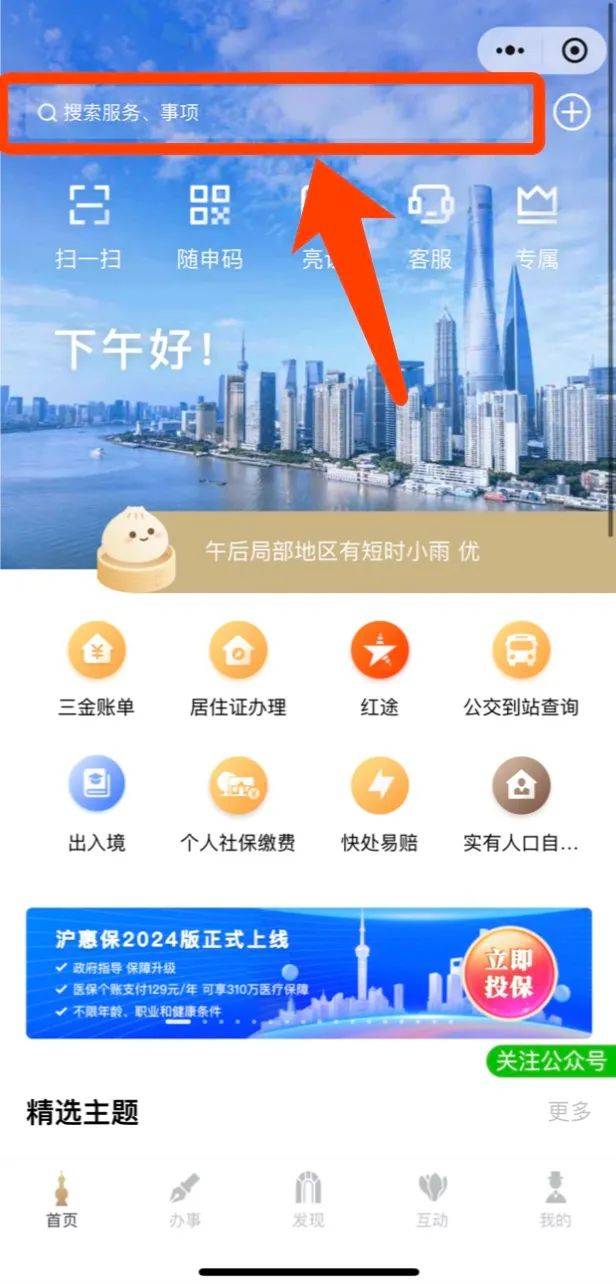Tap the 立即投保 button on the banner
Image resolution: width=616 pixels, height=1284 pixels.
pos(509,973)
